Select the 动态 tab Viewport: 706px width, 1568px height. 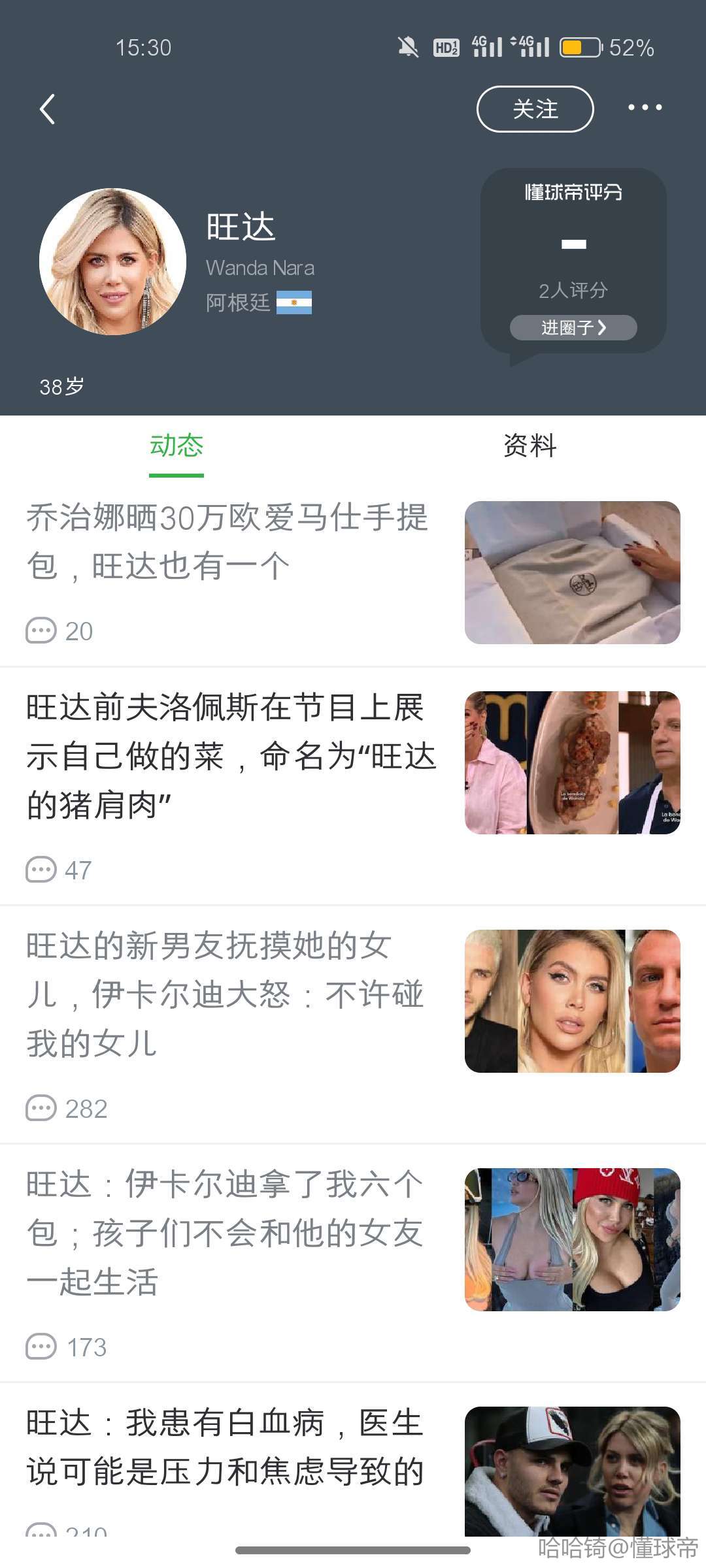[176, 446]
